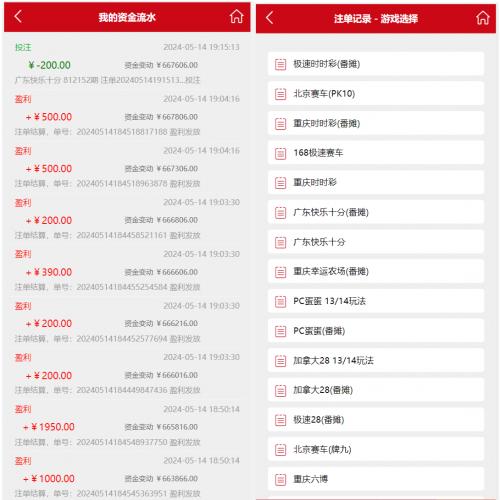Select 北京赛车(PK10) game
This screenshot has width=500, height=500.
pos(376,94)
